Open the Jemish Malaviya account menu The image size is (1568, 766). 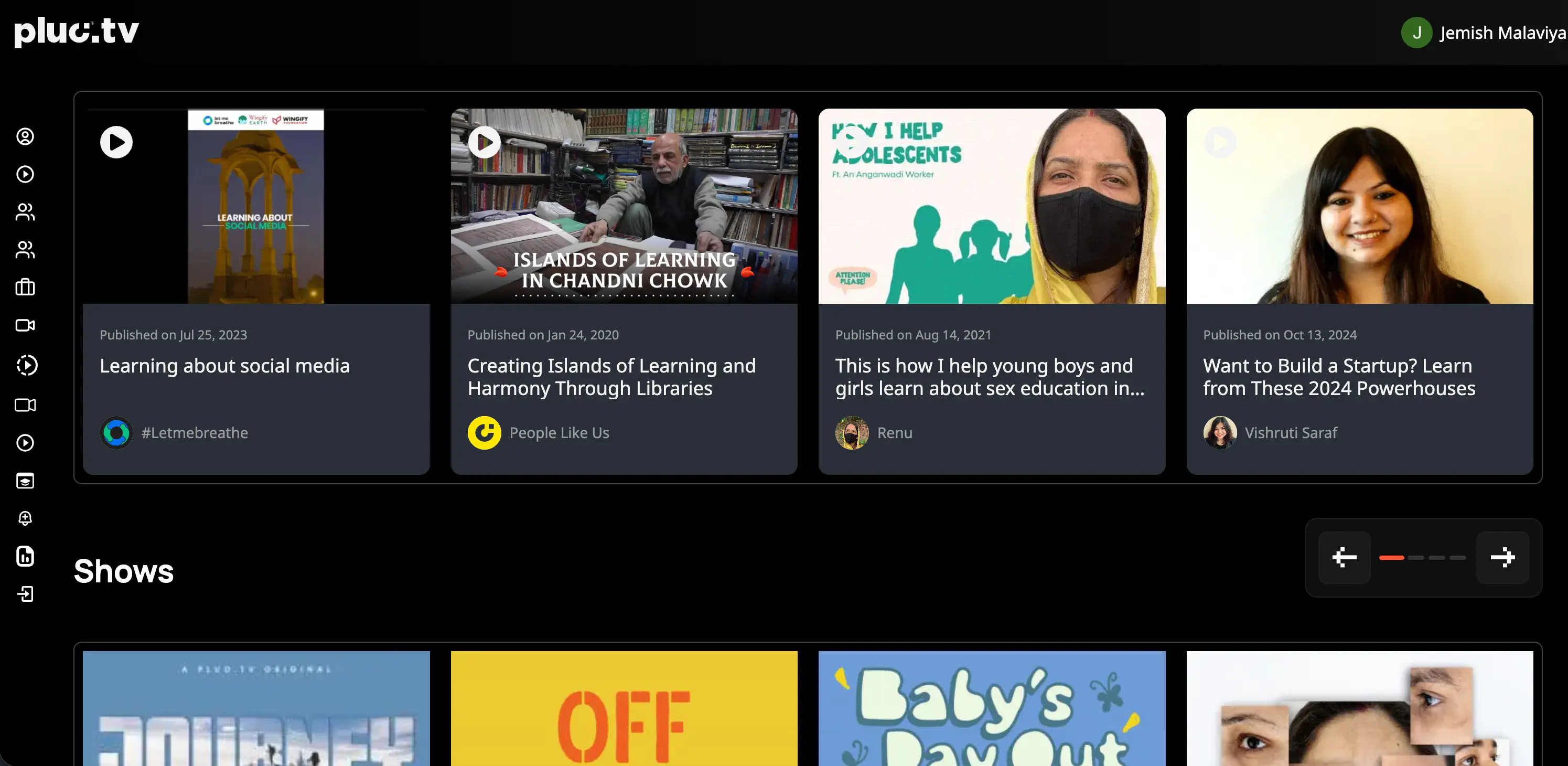click(1483, 33)
